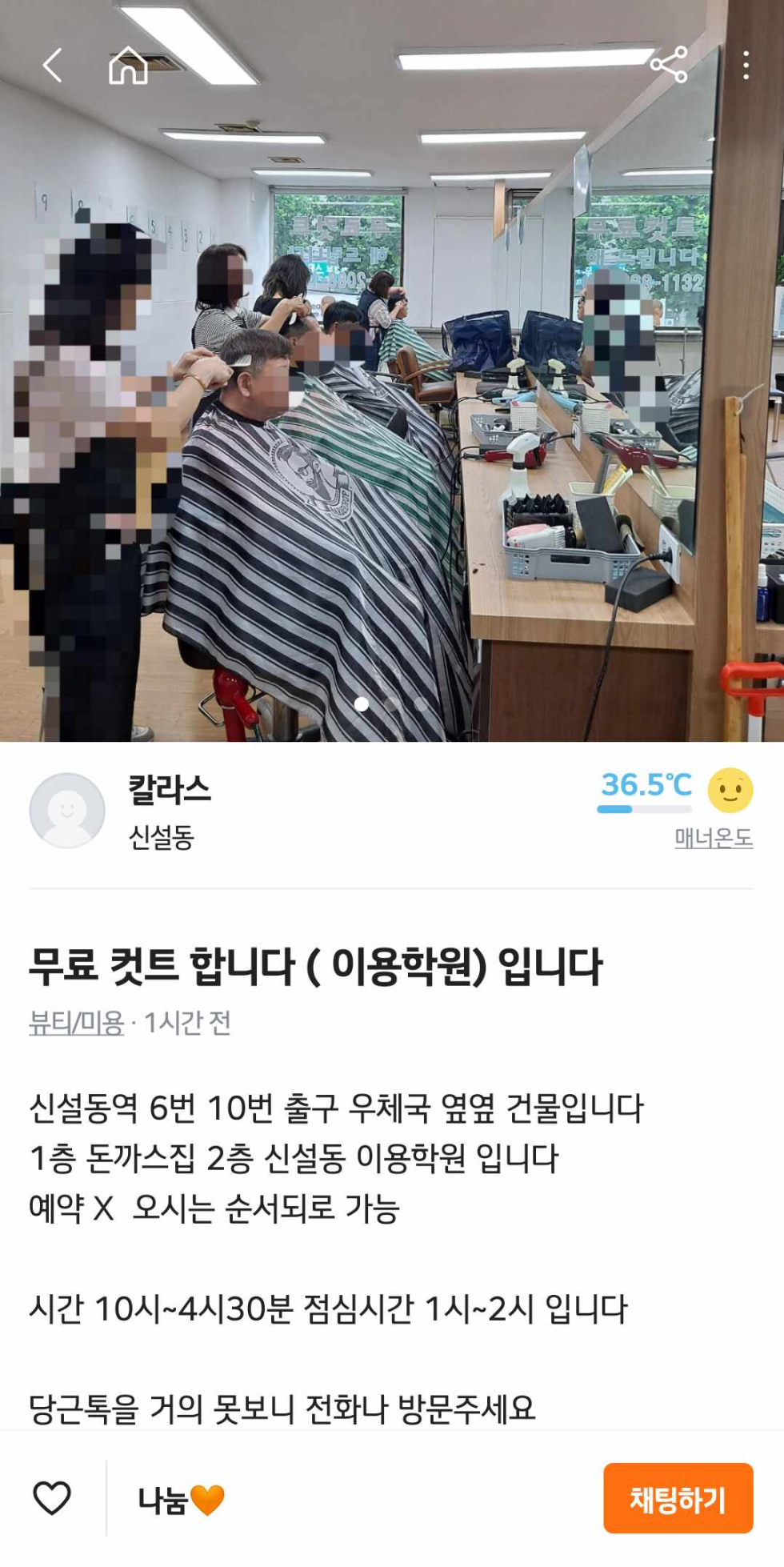Go back to the previous screen
Image resolution: width=784 pixels, height=1567 pixels.
[x=53, y=66]
